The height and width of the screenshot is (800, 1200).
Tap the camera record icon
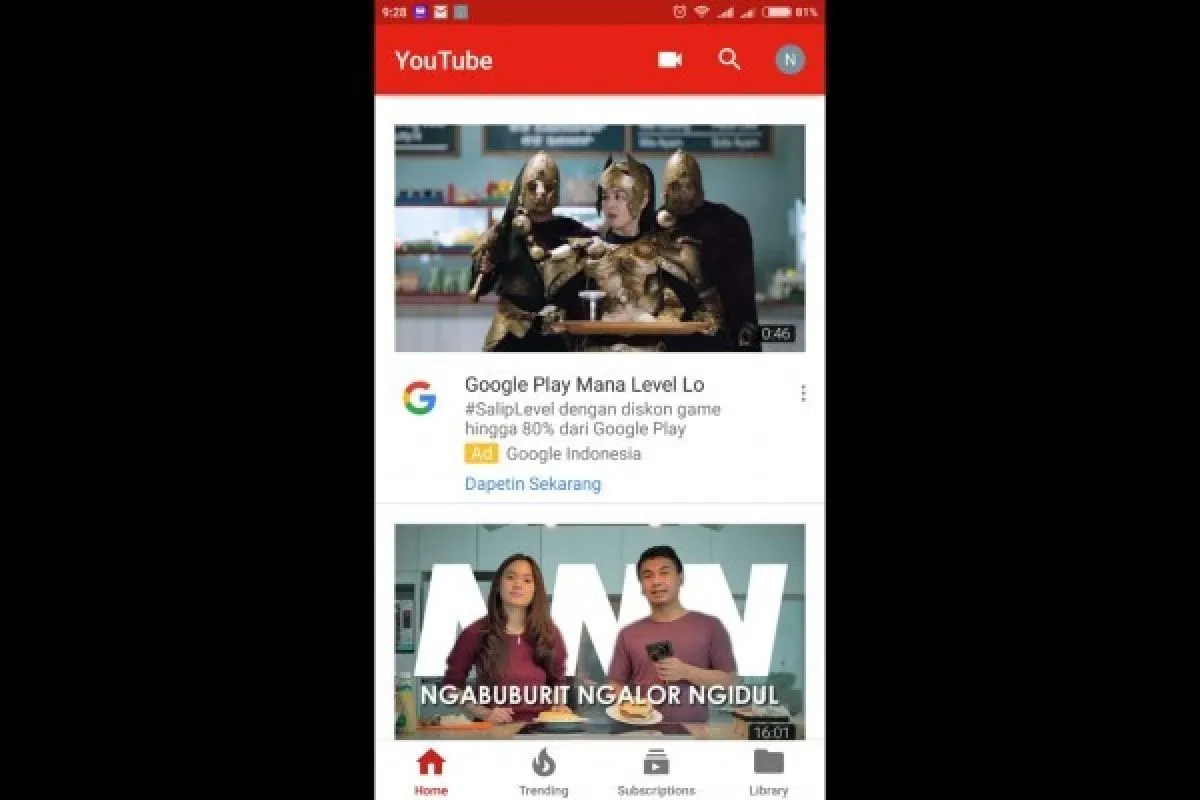pos(669,60)
